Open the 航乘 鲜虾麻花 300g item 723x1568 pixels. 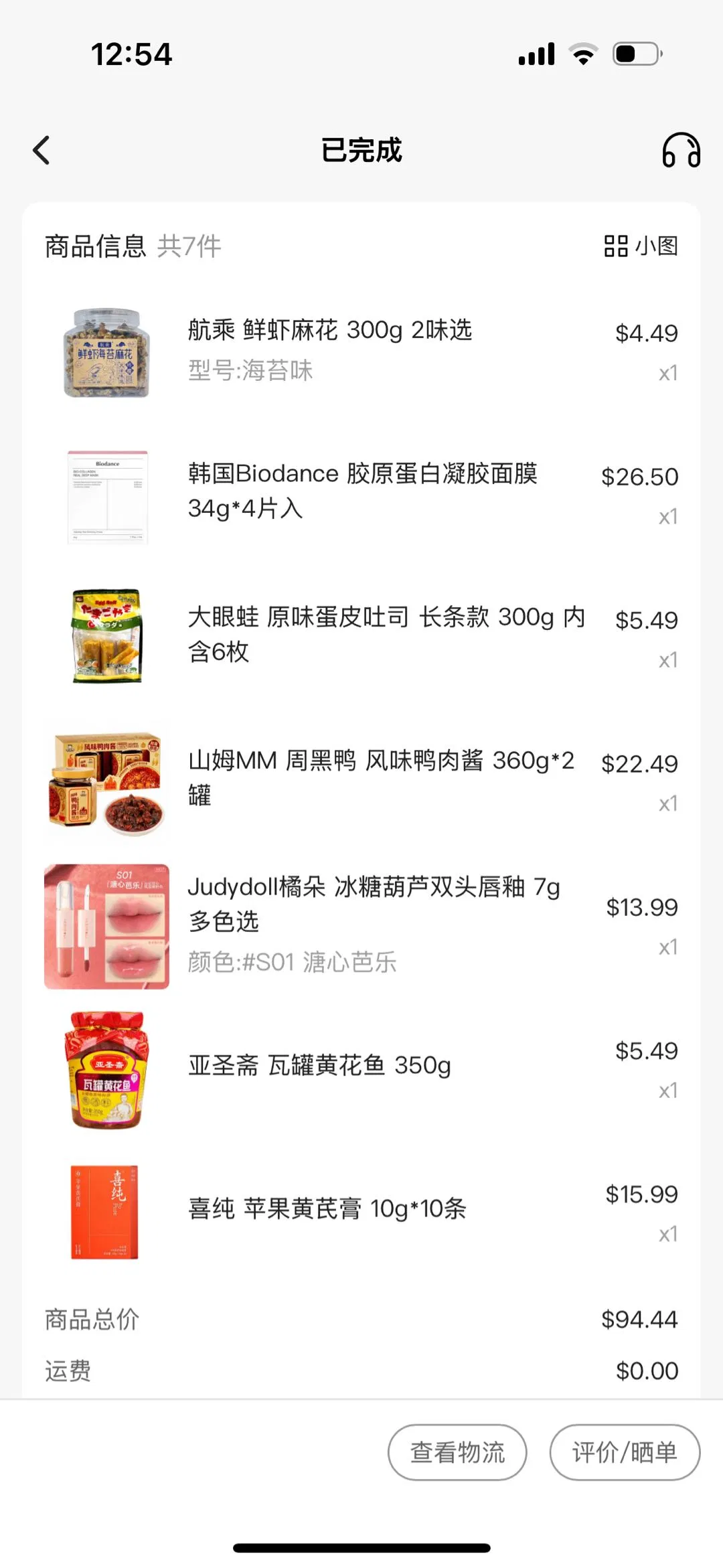tap(330, 331)
